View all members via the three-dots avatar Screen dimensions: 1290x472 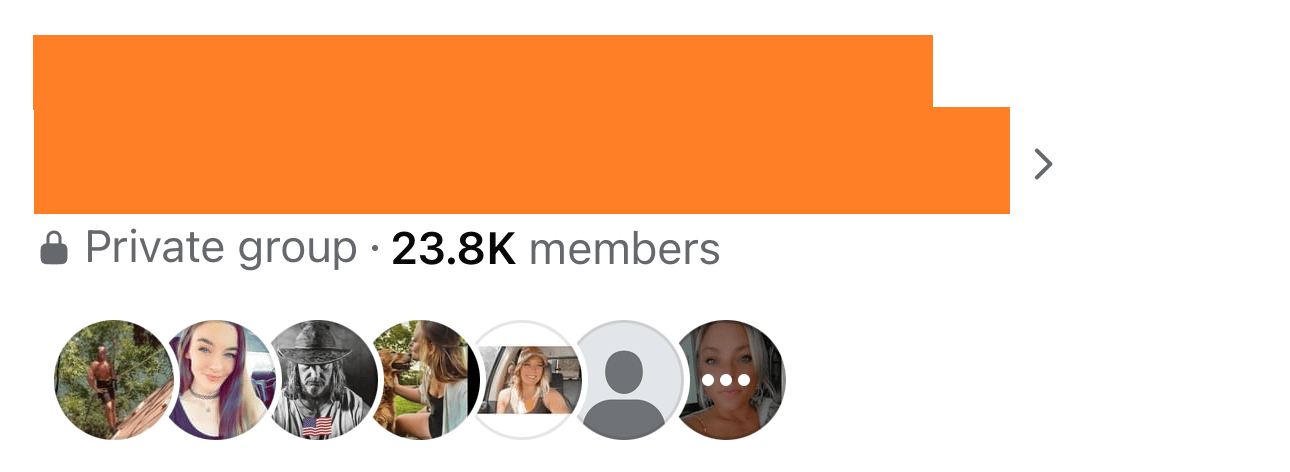coord(727,380)
